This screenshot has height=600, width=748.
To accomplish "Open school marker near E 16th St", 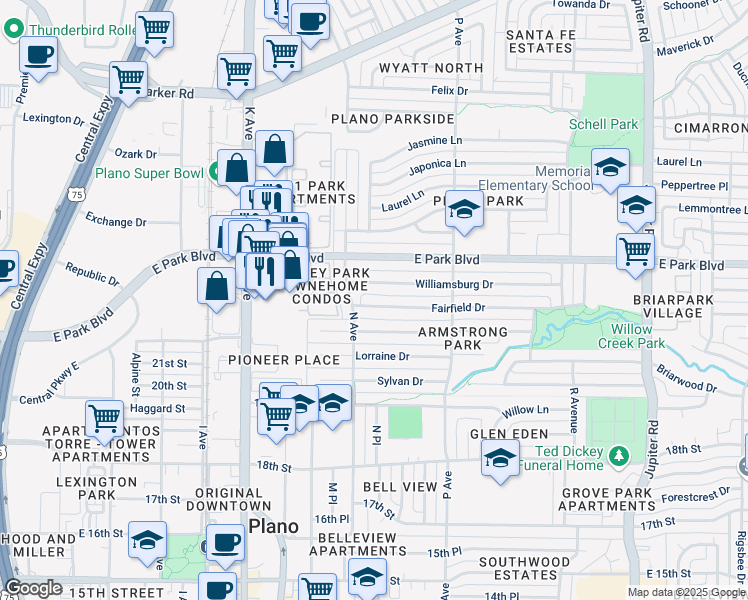I will [148, 541].
